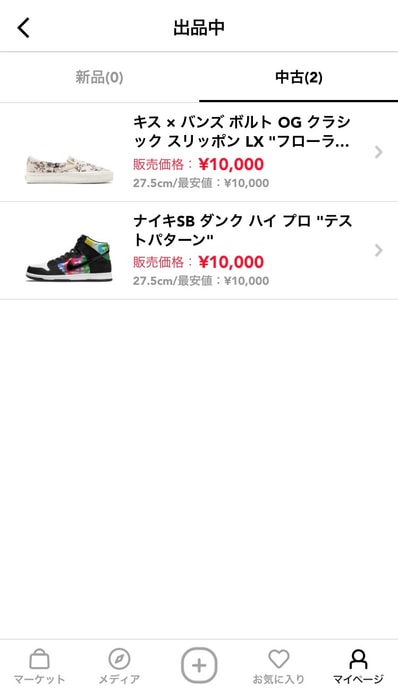This screenshot has width=398, height=692.
Task: Open the キス × バンズ ボルト スリッポン listing
Action: tap(199, 152)
